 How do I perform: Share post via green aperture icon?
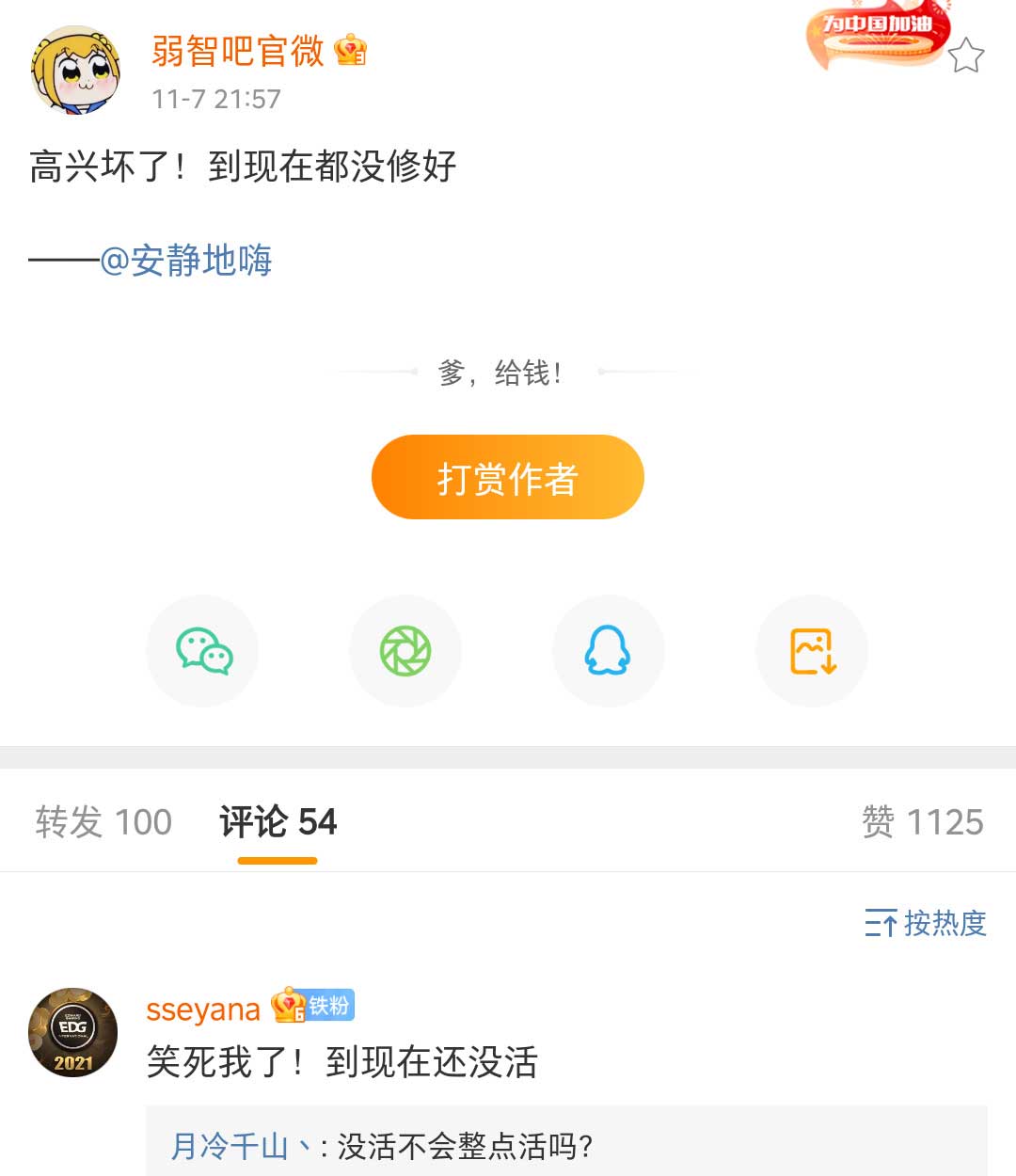tap(405, 651)
